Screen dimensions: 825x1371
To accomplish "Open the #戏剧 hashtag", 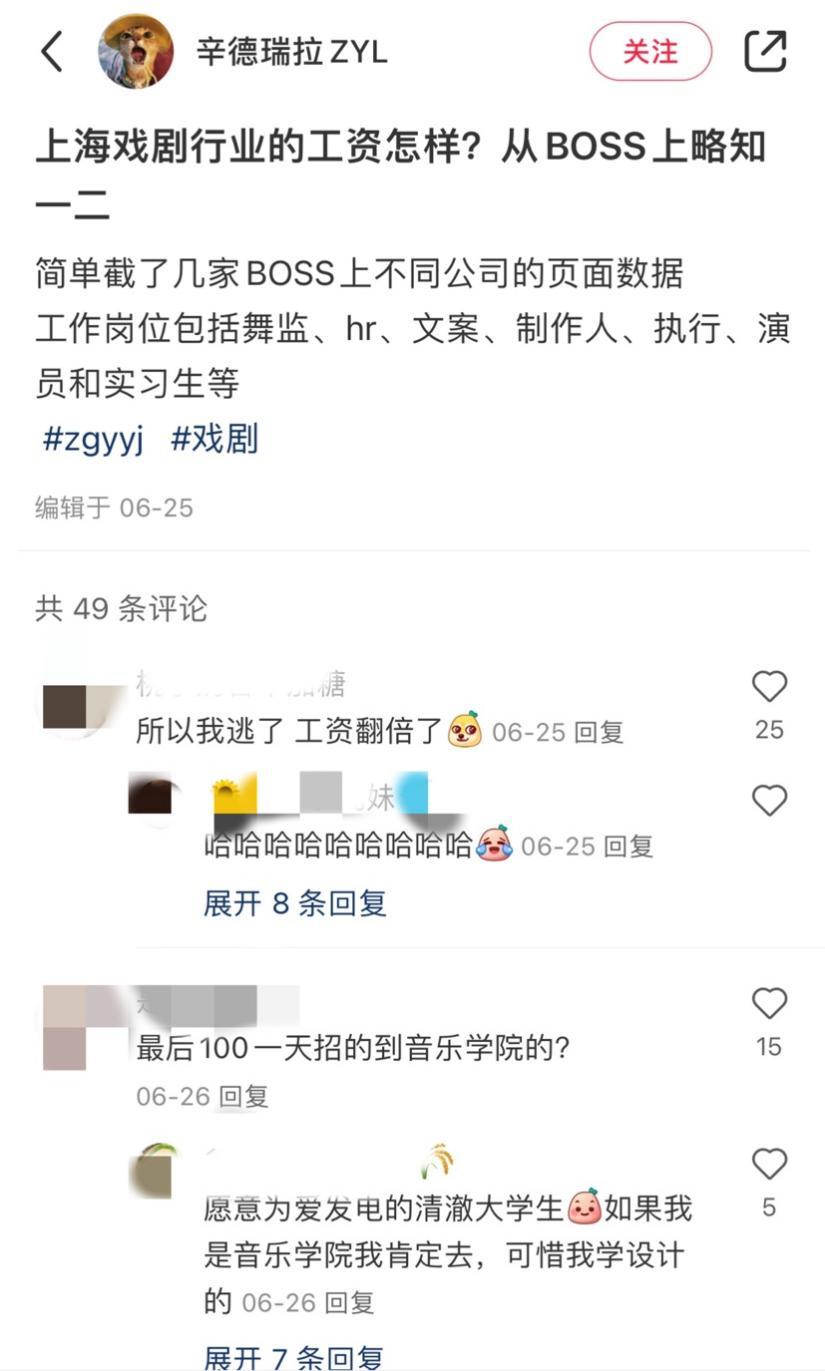I will pyautogui.click(x=214, y=439).
